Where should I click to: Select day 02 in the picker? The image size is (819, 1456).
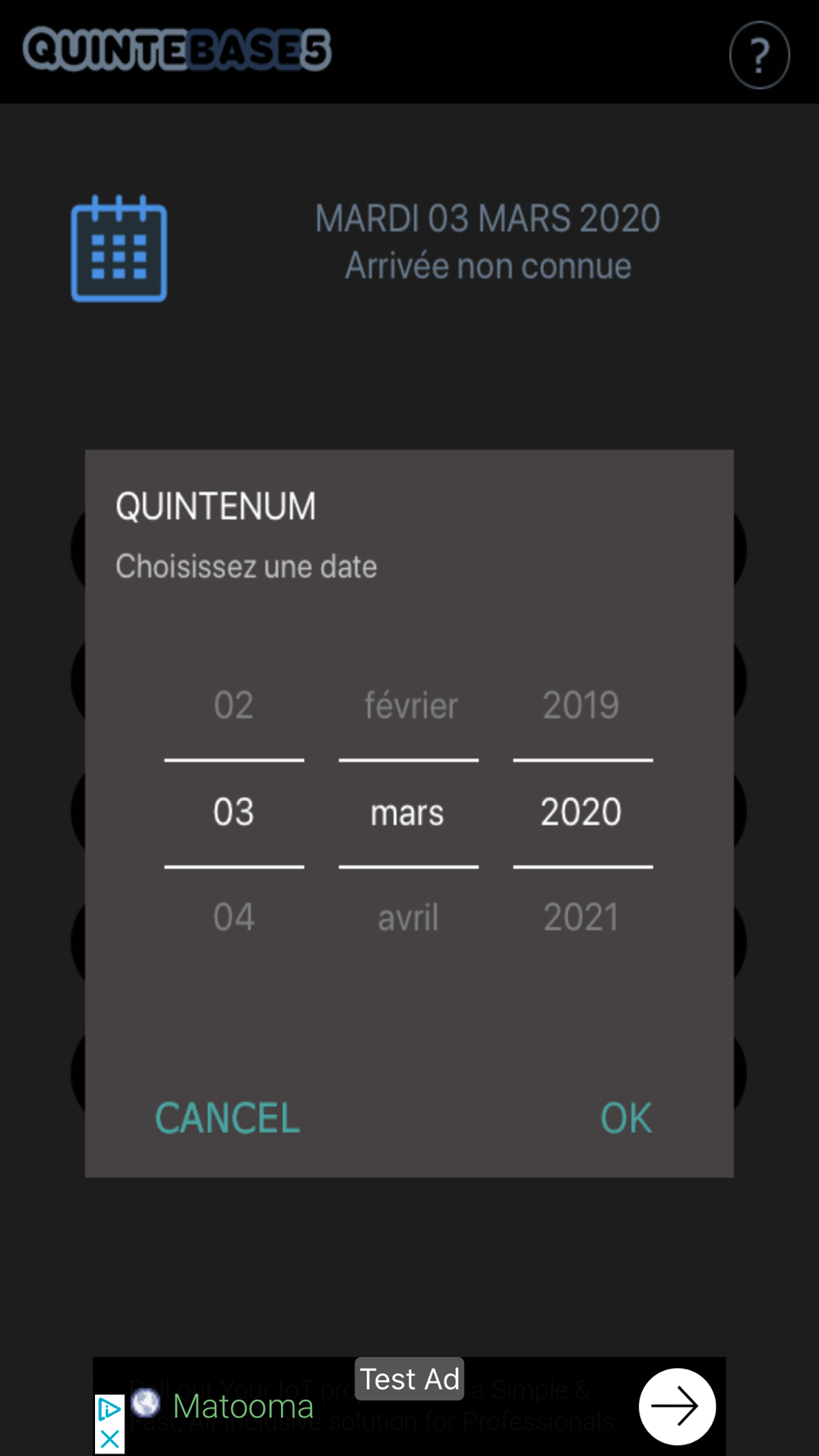tap(233, 705)
